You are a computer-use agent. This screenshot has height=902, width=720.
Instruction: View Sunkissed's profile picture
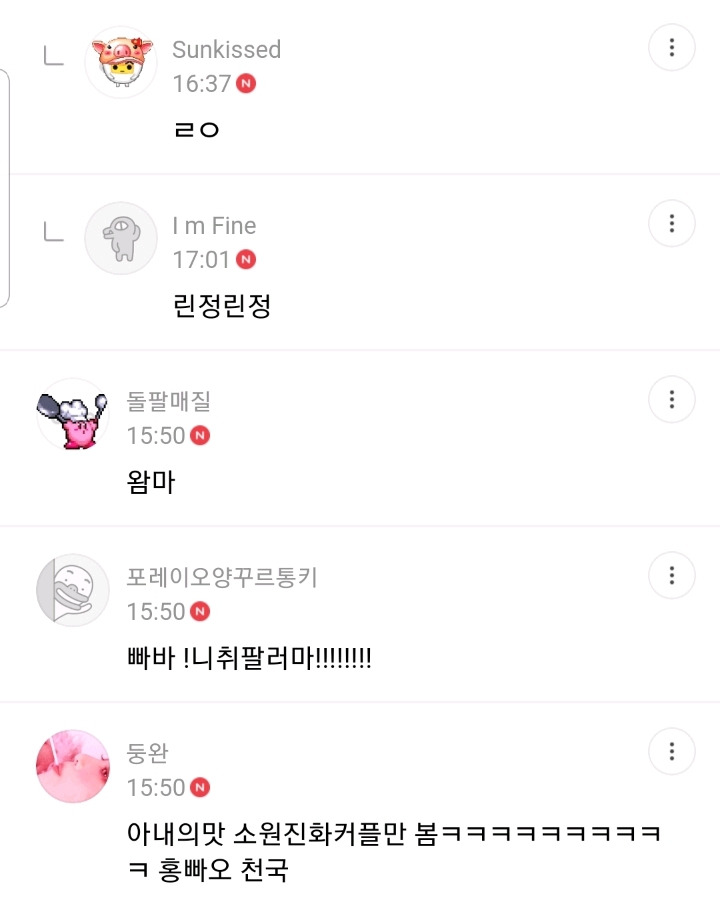121,62
